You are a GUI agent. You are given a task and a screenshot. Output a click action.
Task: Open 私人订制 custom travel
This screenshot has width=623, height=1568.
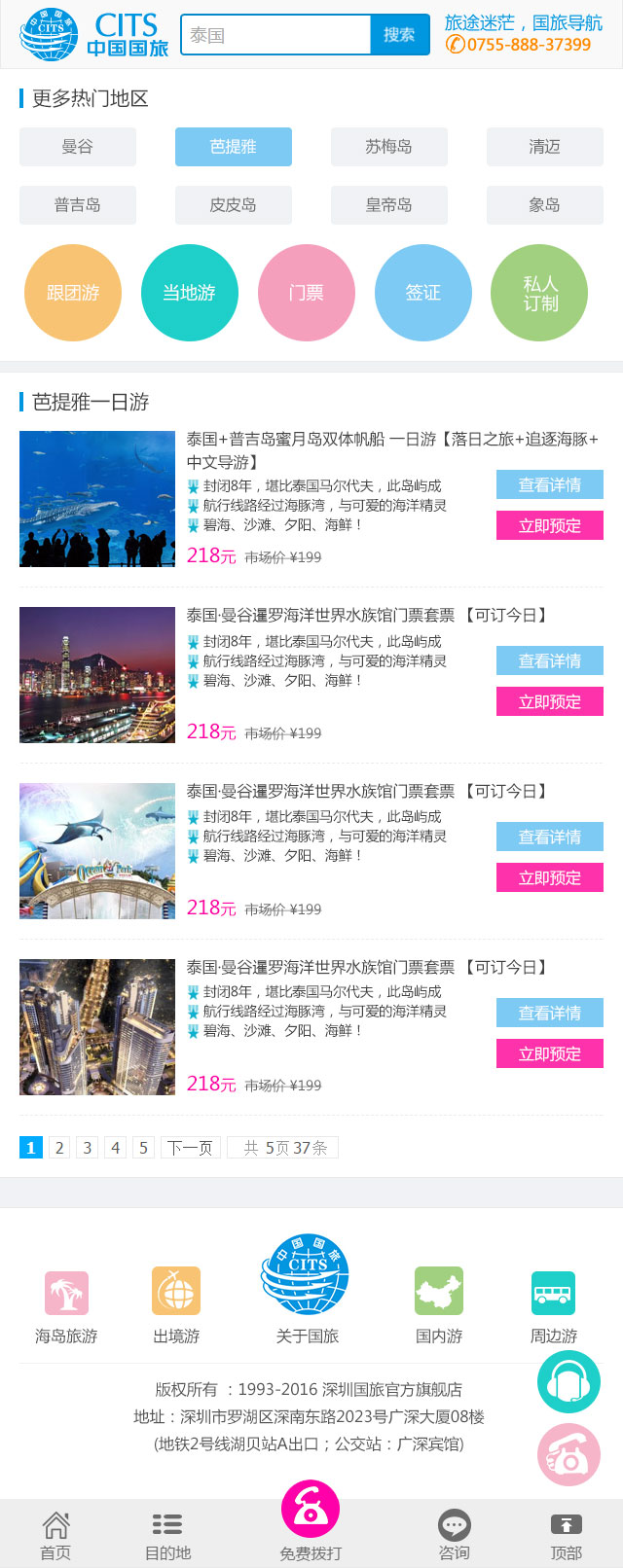539,293
